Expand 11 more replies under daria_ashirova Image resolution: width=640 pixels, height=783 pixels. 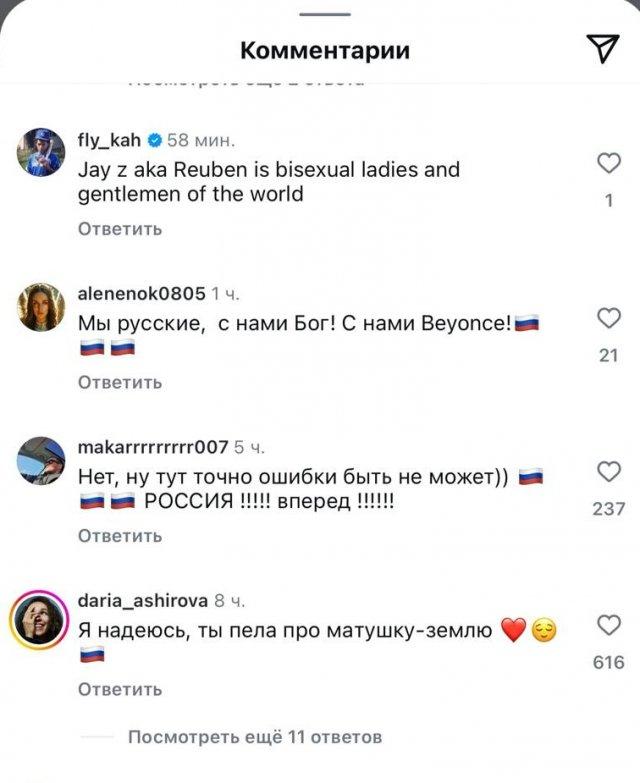coord(255,738)
